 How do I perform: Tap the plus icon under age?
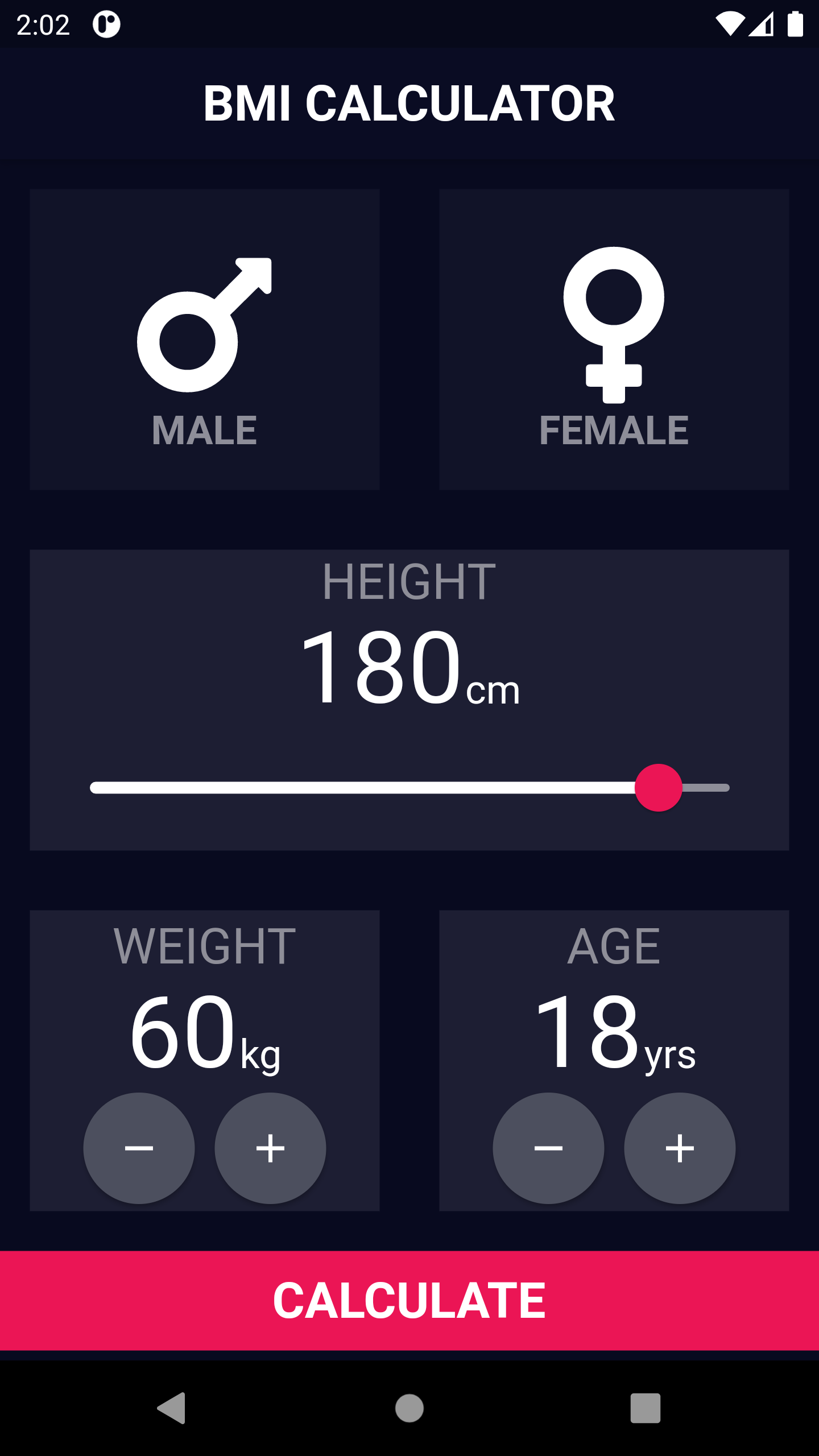[x=679, y=1149]
